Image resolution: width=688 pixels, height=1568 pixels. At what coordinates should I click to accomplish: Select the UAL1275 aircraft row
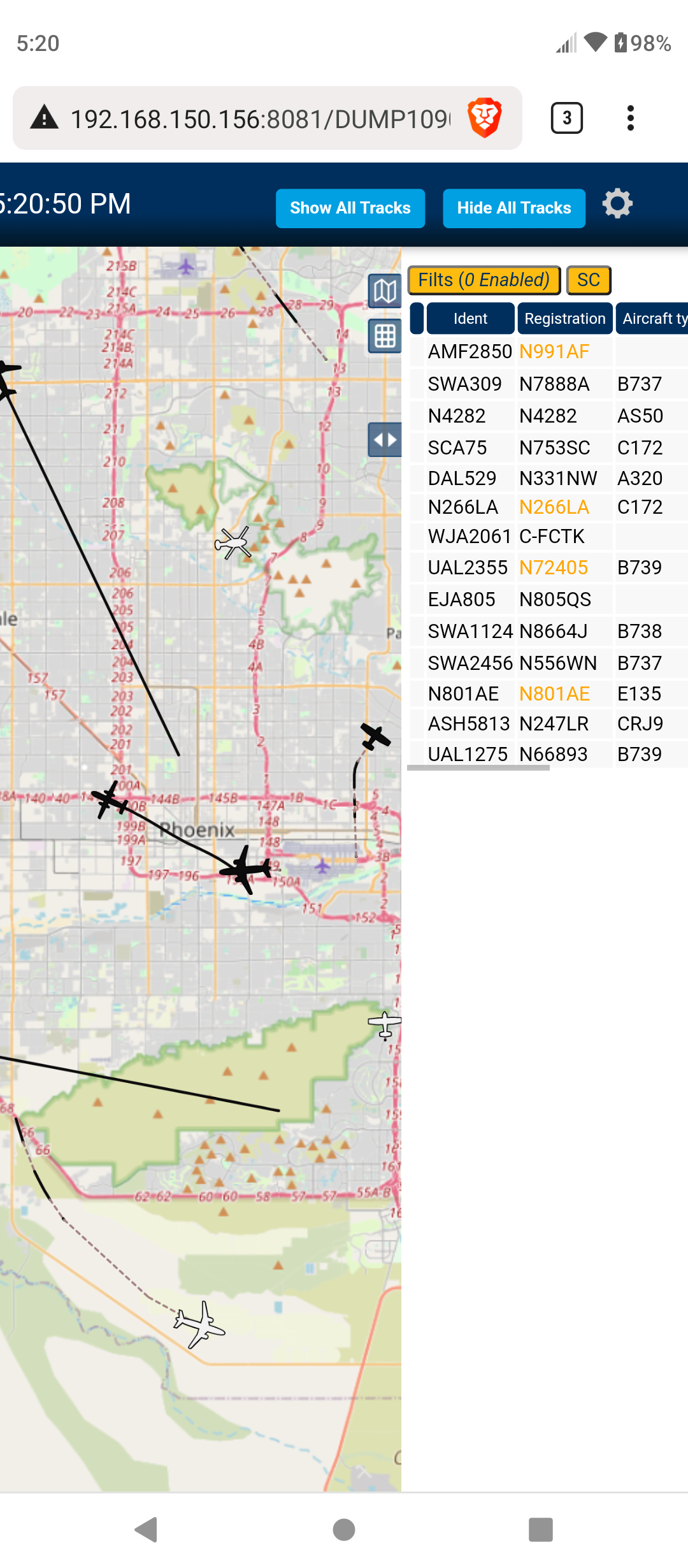(548, 754)
